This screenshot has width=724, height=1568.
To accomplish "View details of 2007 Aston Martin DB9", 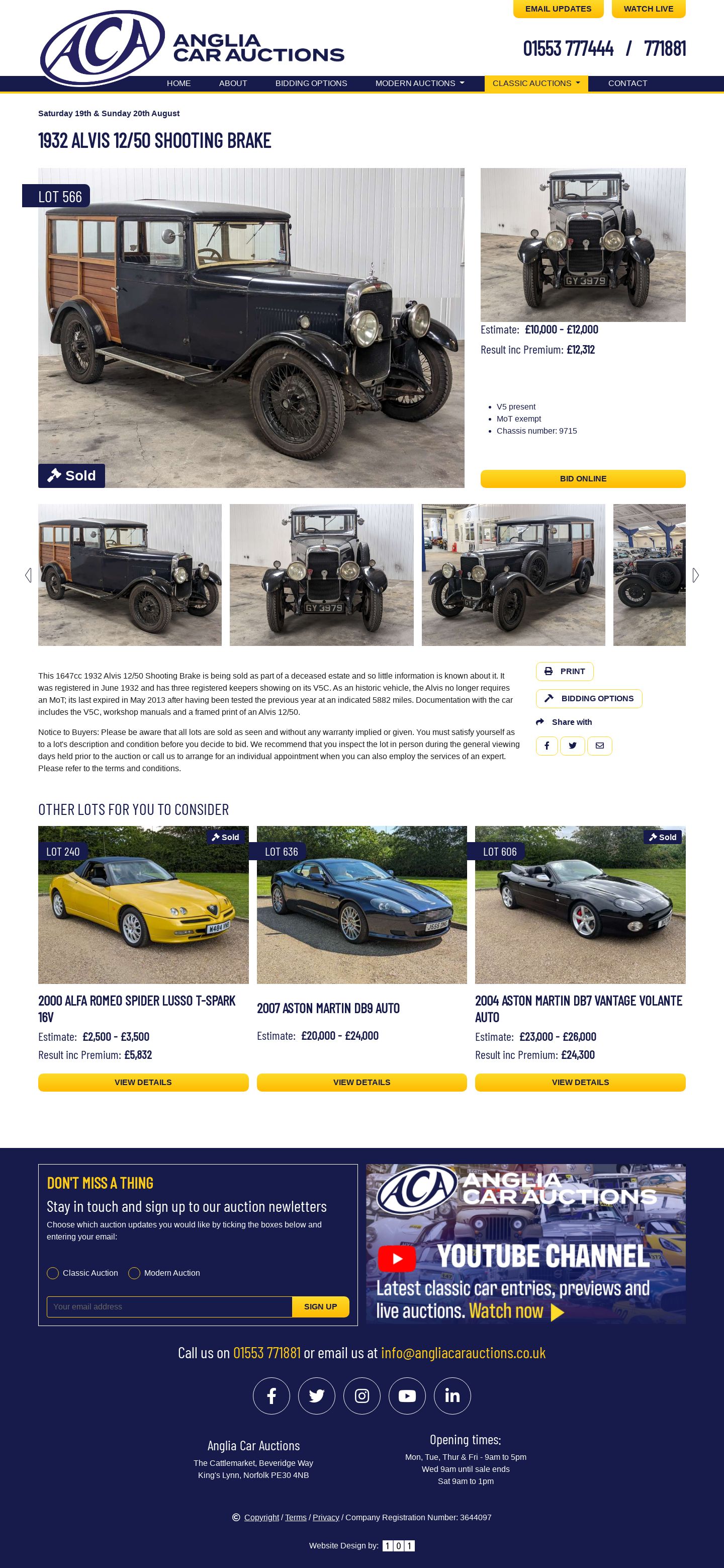I will (361, 1082).
